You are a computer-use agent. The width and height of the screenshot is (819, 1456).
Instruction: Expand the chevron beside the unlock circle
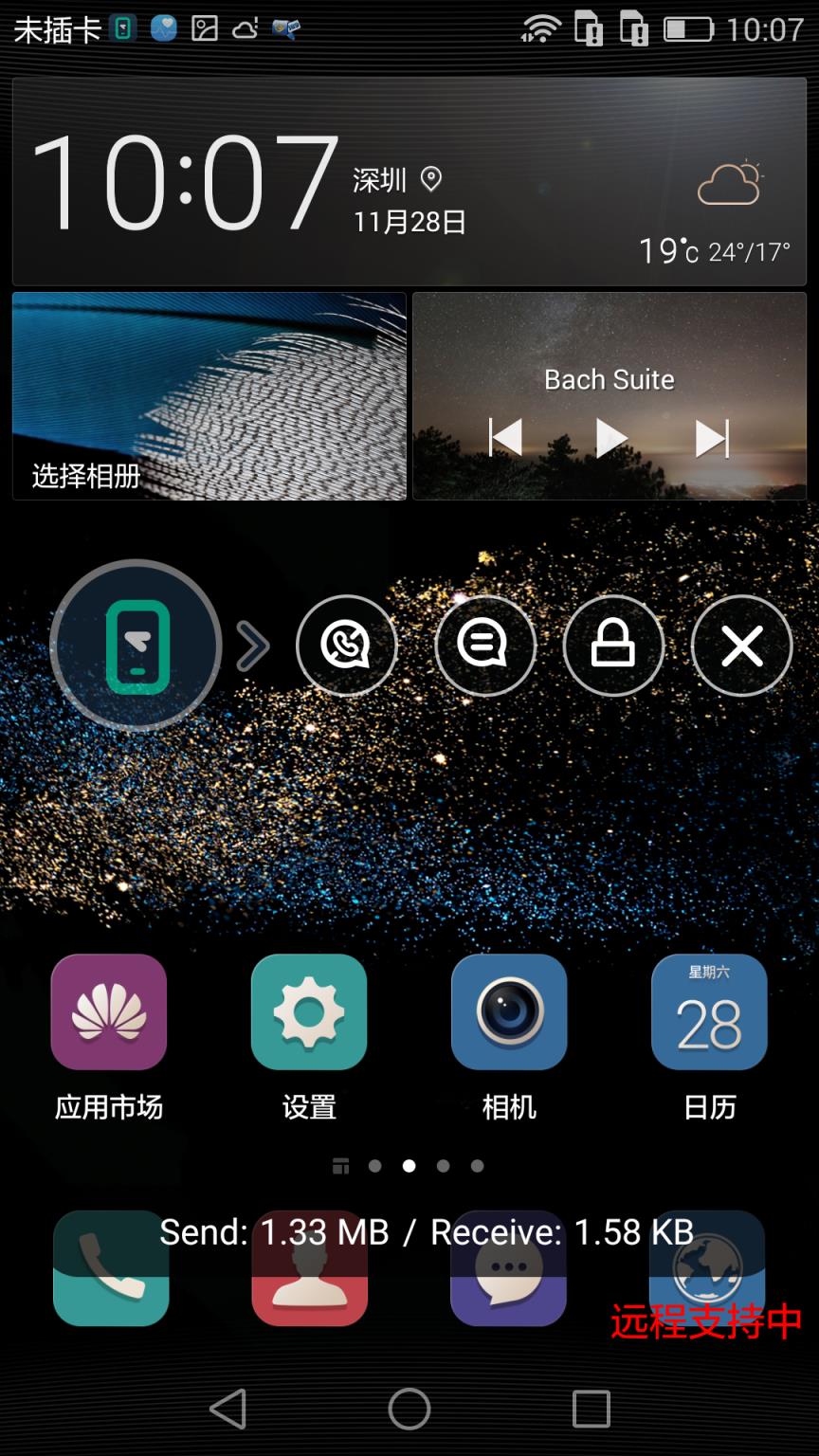pyautogui.click(x=252, y=646)
